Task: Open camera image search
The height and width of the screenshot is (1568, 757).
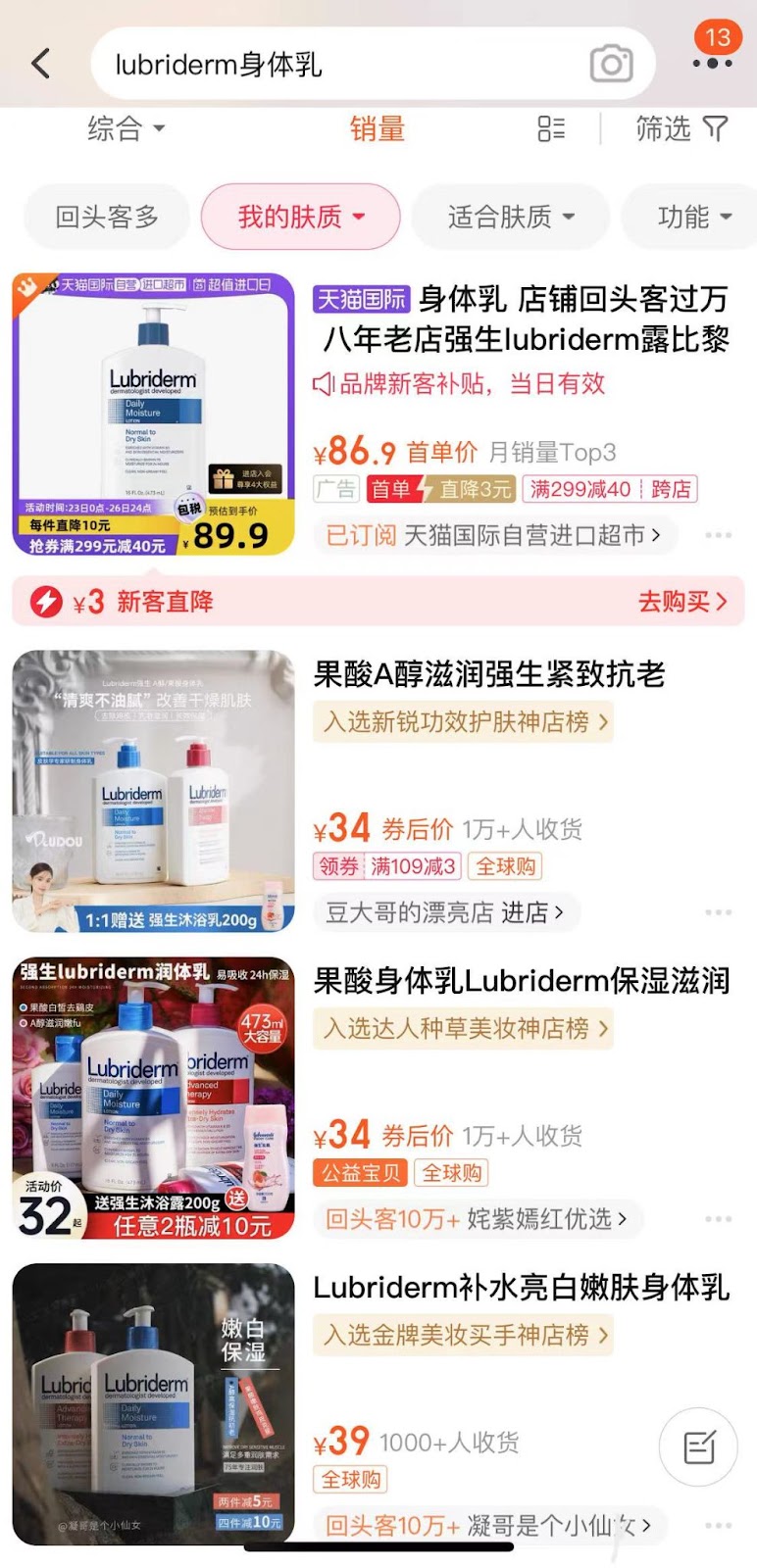Action: (x=611, y=65)
